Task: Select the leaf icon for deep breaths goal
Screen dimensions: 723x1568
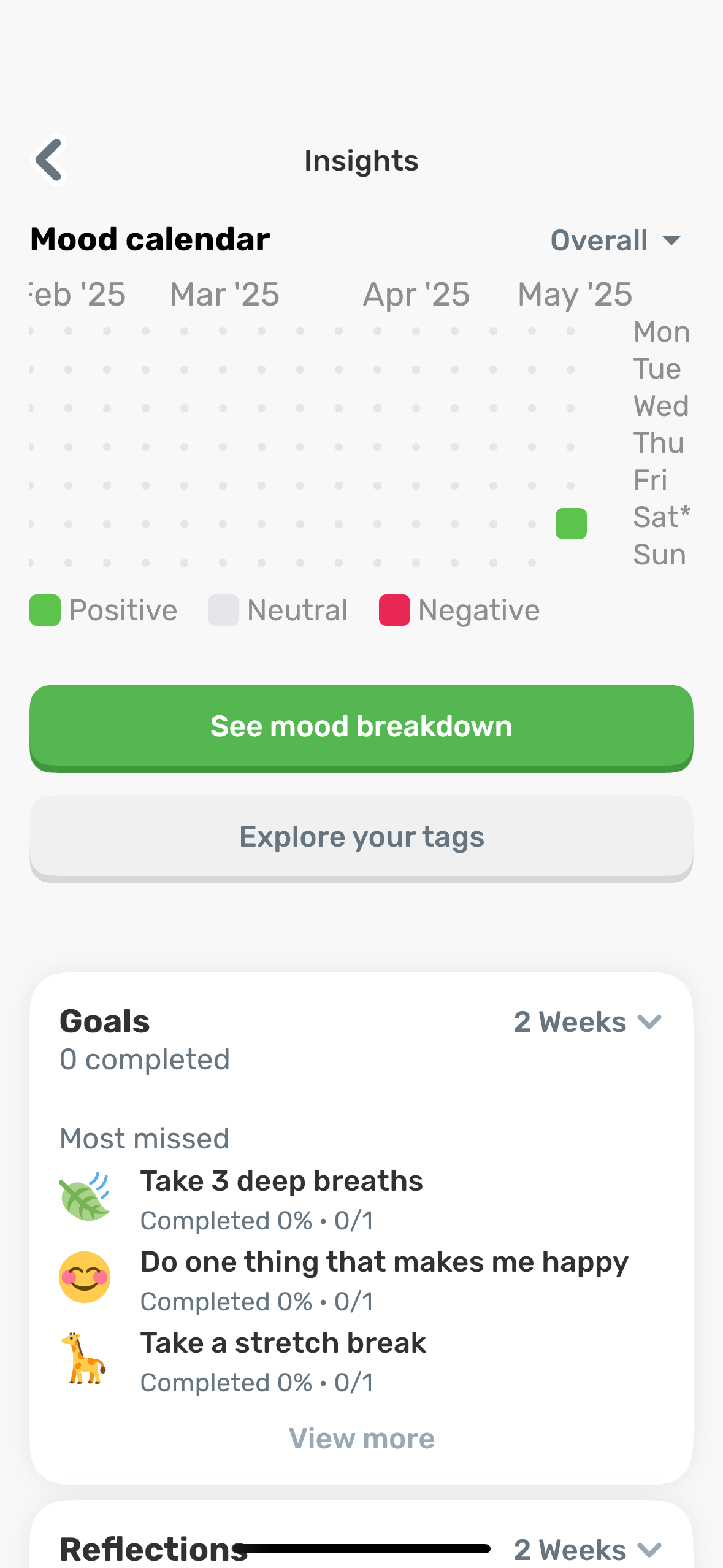Action: click(86, 1193)
